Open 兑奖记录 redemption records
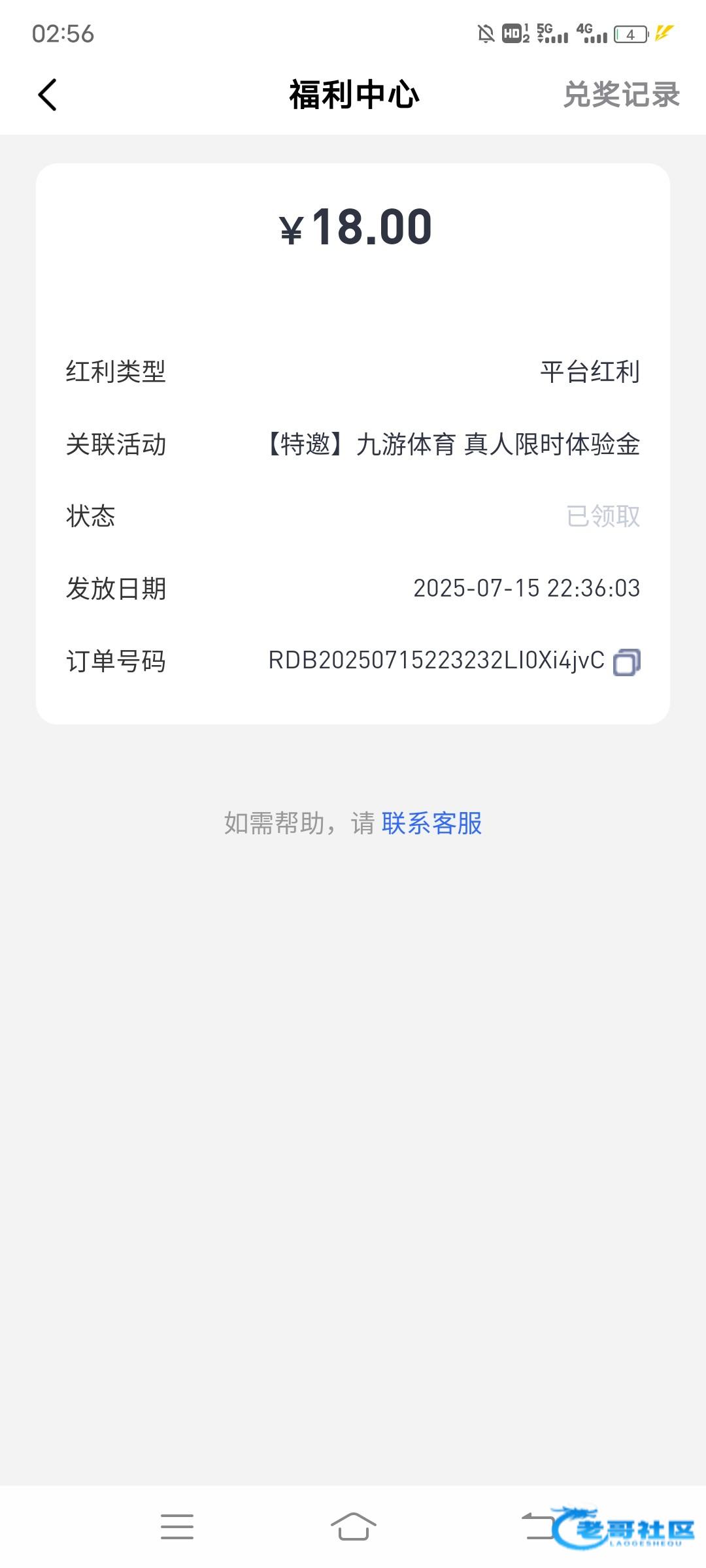 [622, 95]
